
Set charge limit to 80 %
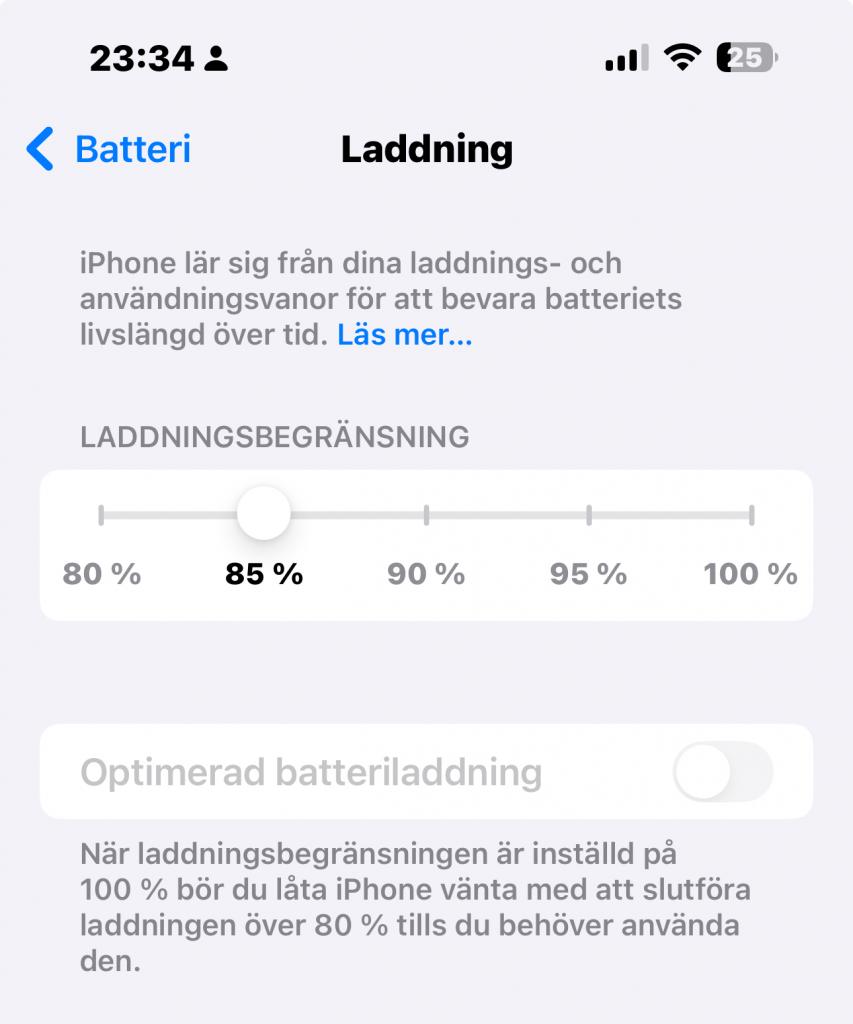pyautogui.click(x=101, y=516)
